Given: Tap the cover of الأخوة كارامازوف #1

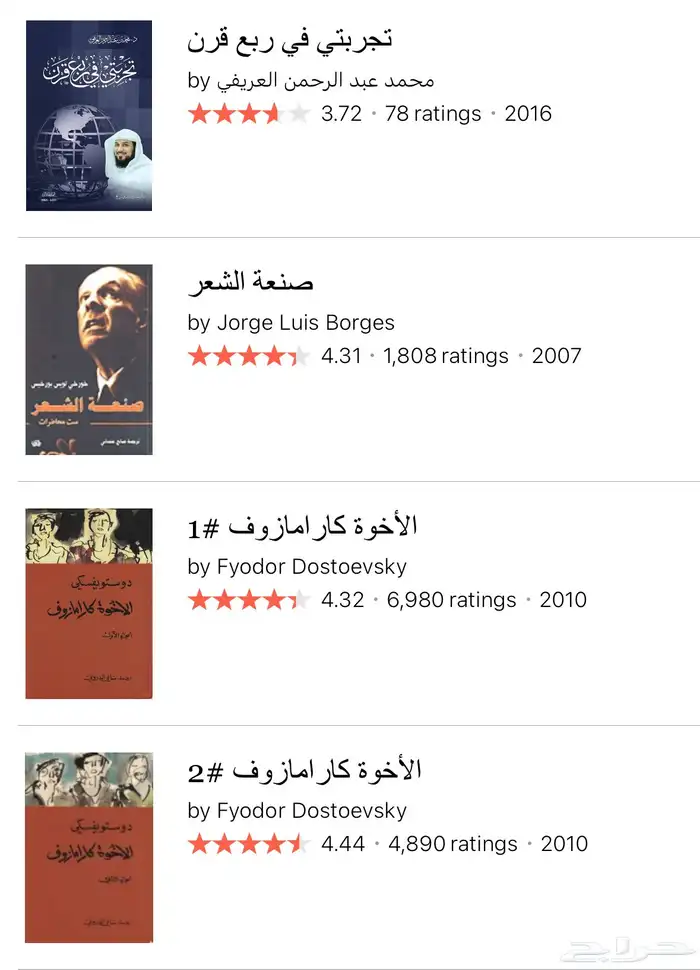Looking at the screenshot, I should pyautogui.click(x=89, y=603).
